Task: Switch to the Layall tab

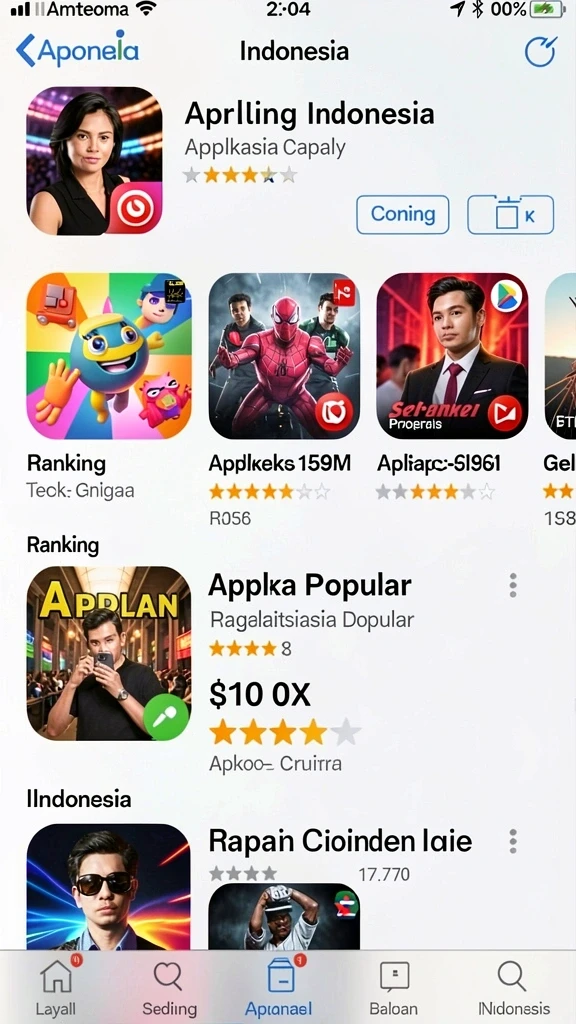Action: pyautogui.click(x=57, y=987)
